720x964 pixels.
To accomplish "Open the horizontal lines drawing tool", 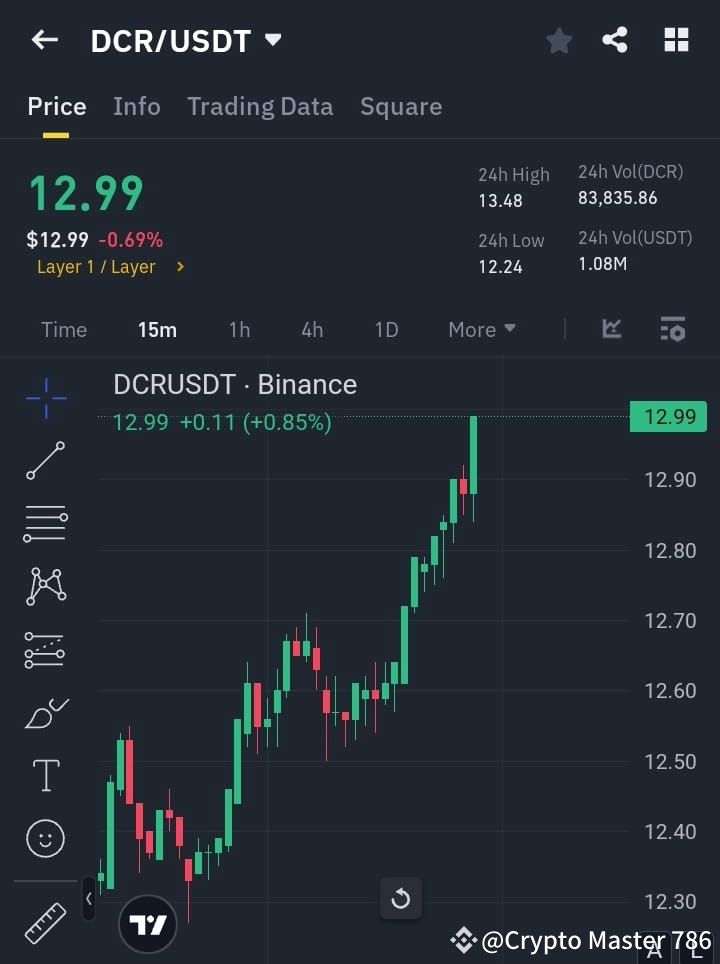I will [x=45, y=524].
